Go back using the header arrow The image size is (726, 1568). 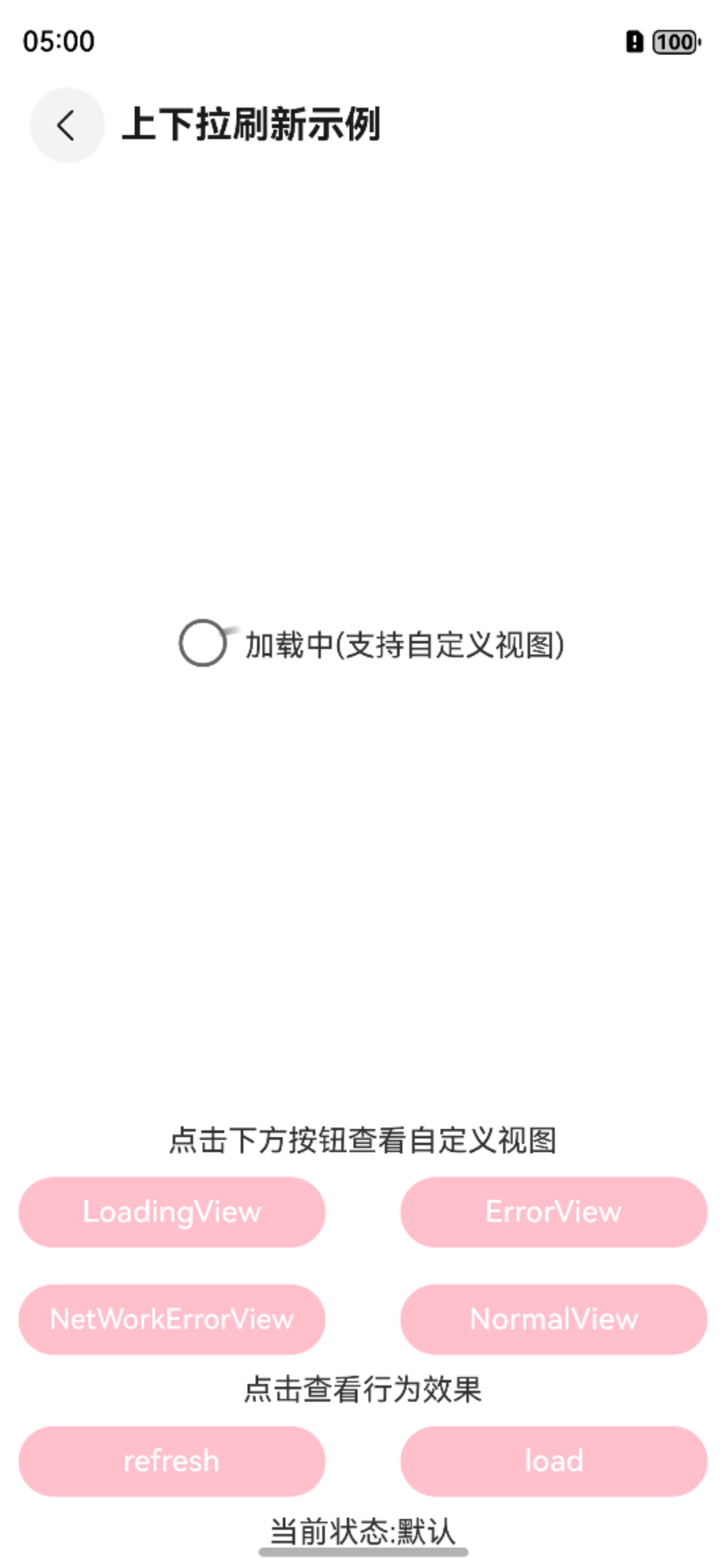tap(67, 126)
